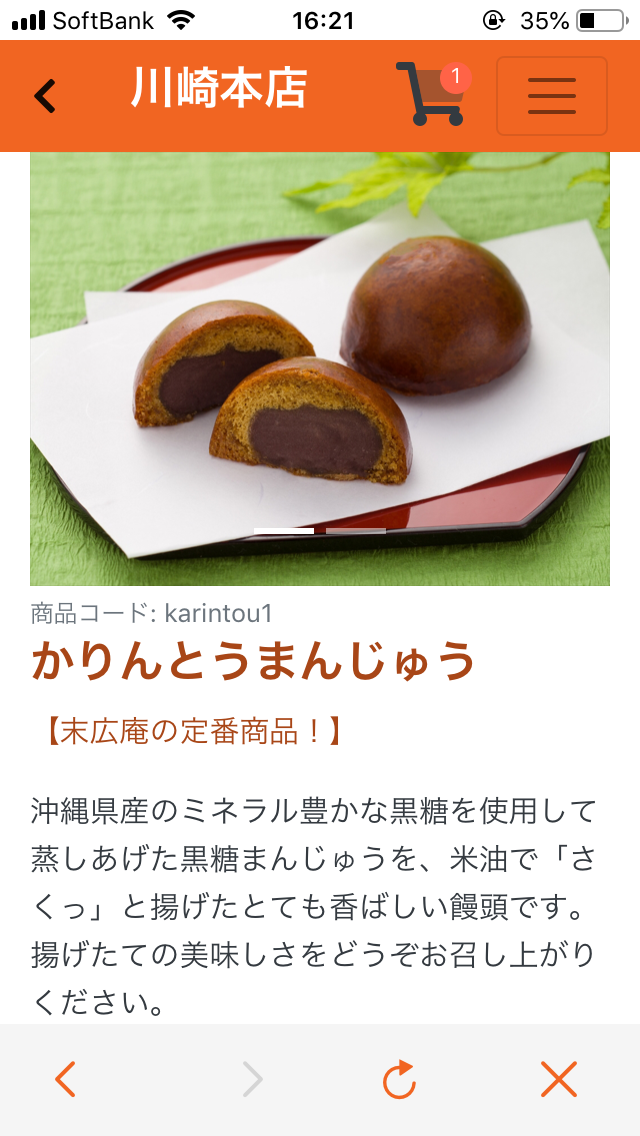Go back using the header arrow
This screenshot has height=1136, width=640.
[x=45, y=96]
